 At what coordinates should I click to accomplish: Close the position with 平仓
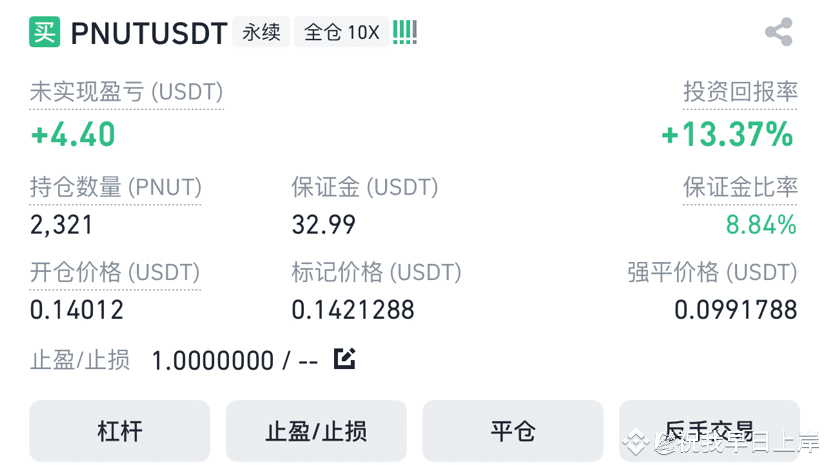point(513,431)
